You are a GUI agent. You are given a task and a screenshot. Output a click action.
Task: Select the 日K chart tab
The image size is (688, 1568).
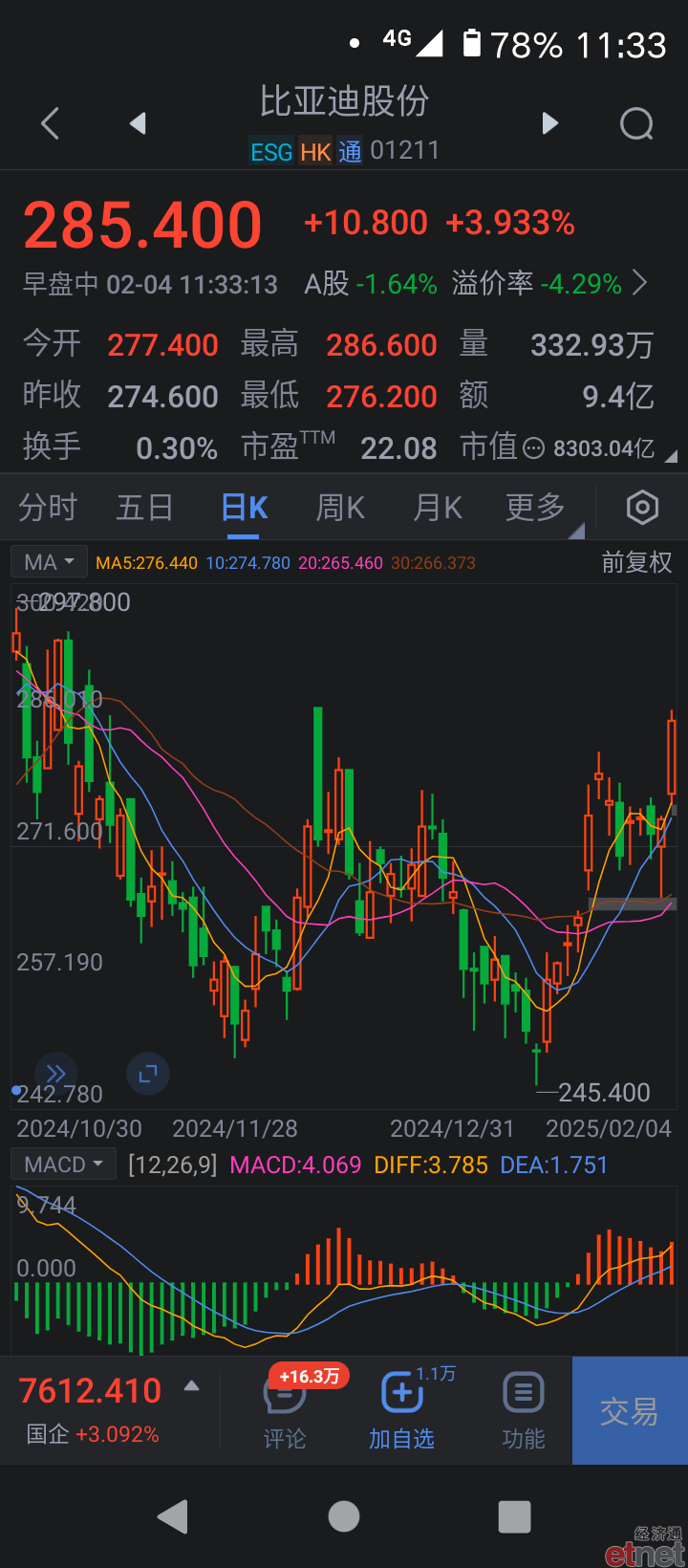245,508
